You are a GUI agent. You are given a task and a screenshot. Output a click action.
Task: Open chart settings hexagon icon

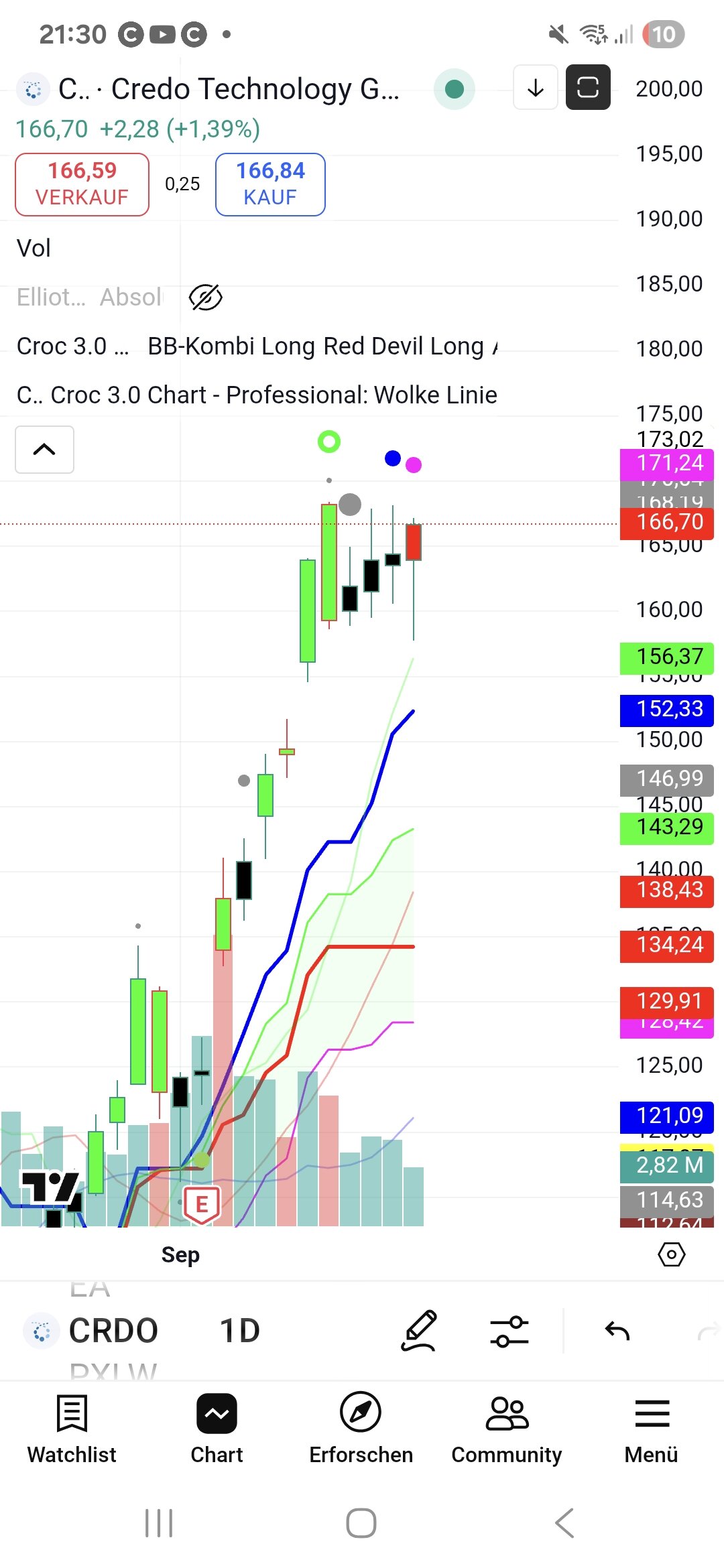pos(671,1254)
